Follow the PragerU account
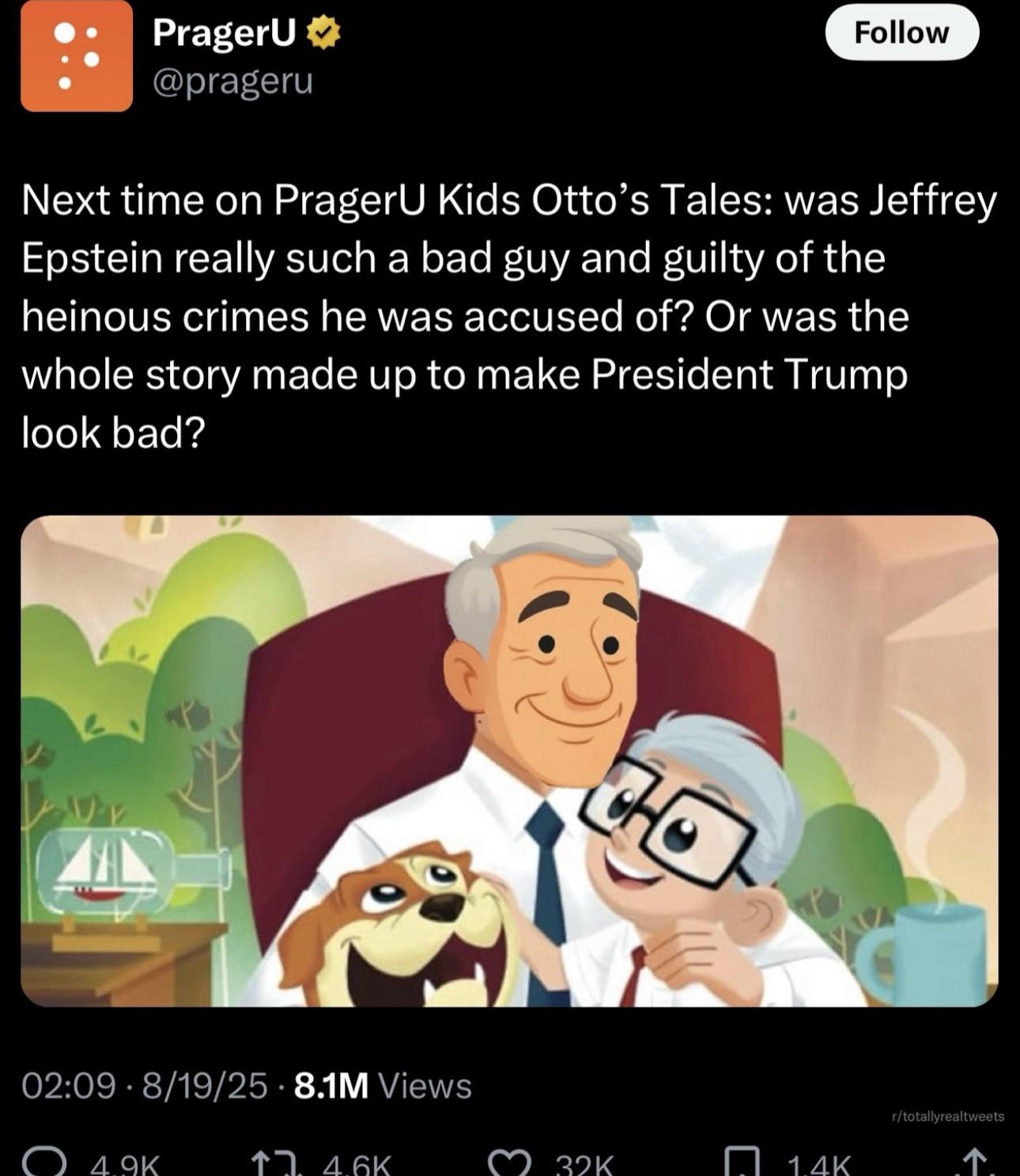The height and width of the screenshot is (1176, 1020). click(x=901, y=32)
